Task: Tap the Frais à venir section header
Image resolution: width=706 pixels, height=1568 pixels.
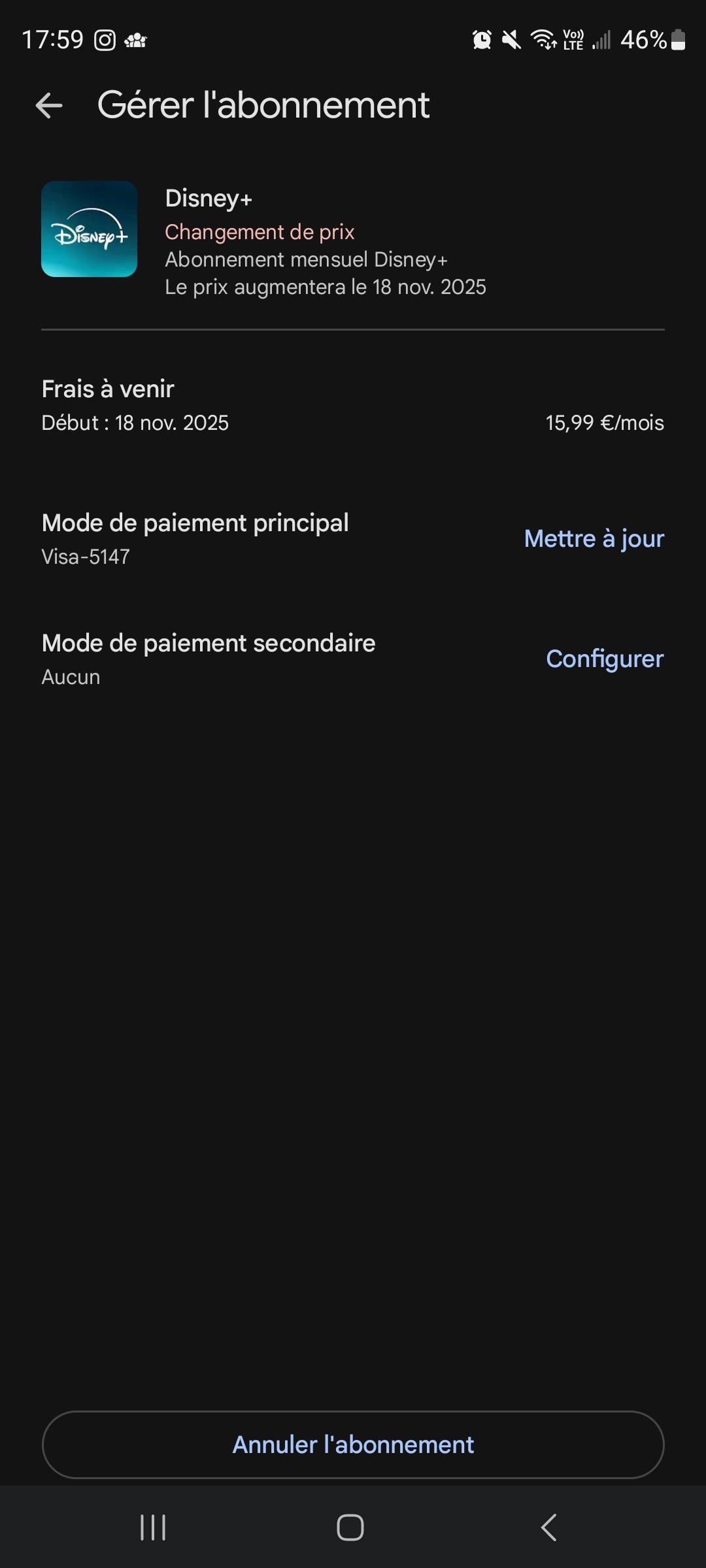Action: [x=107, y=387]
